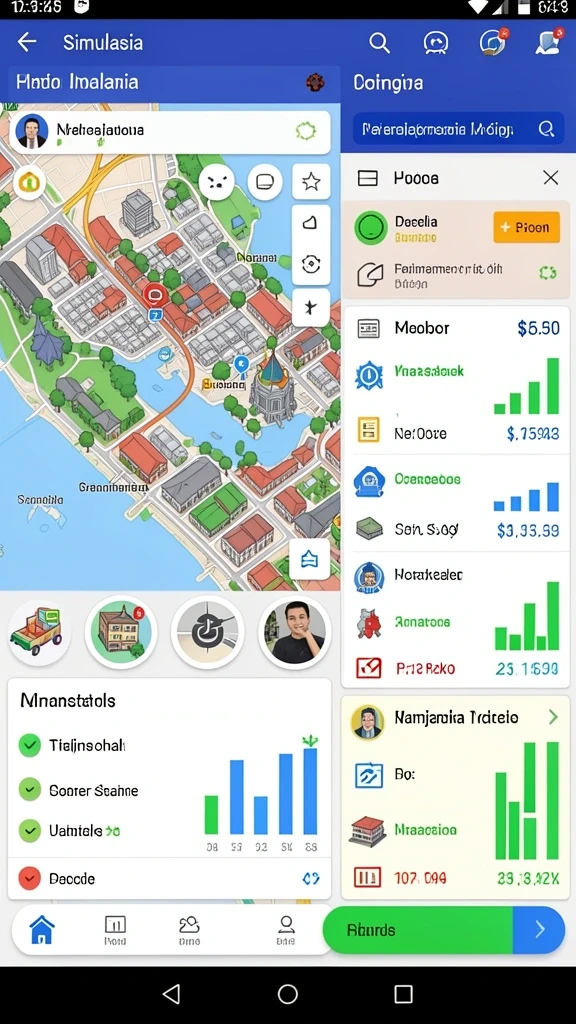Switch to the home tab

[42, 929]
